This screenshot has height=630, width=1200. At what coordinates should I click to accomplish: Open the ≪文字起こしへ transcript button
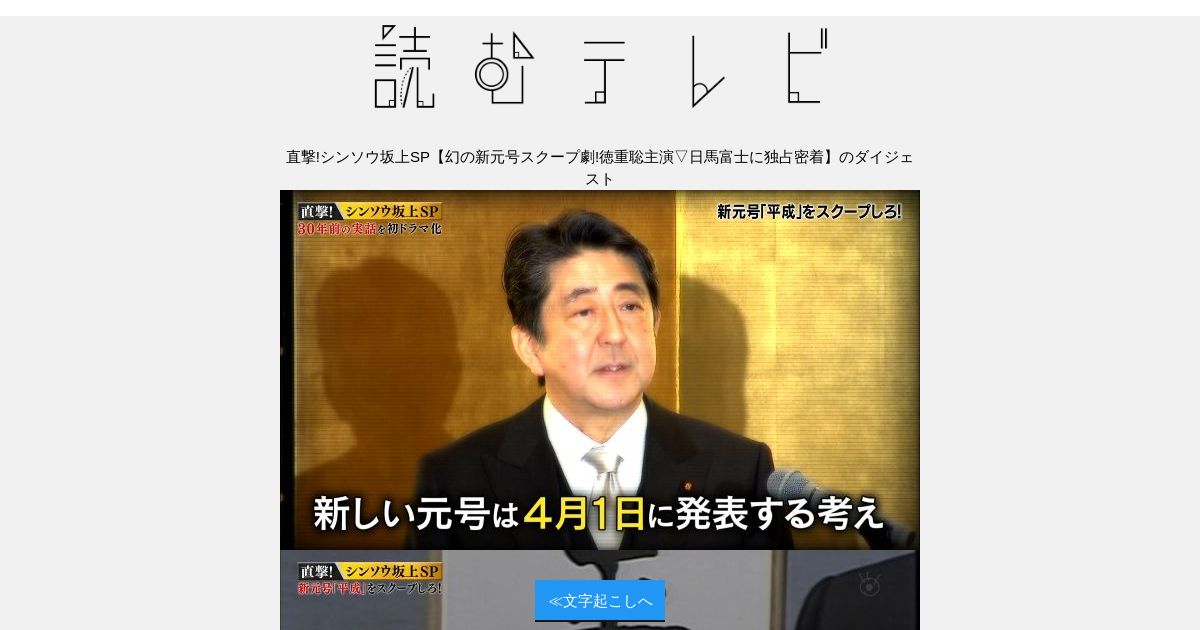[600, 600]
